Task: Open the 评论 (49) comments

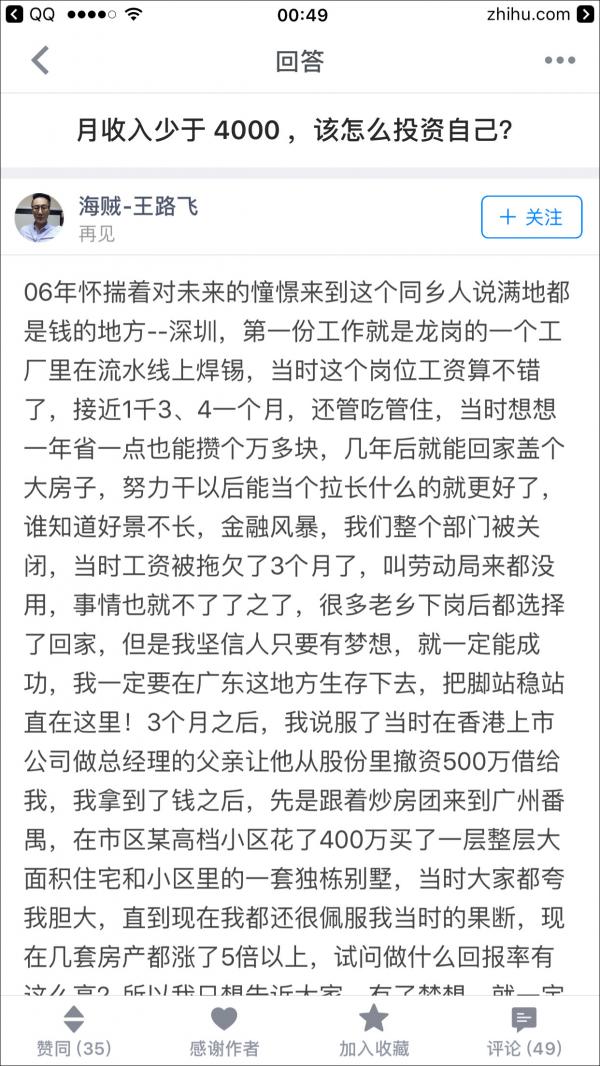Action: pos(524,1031)
